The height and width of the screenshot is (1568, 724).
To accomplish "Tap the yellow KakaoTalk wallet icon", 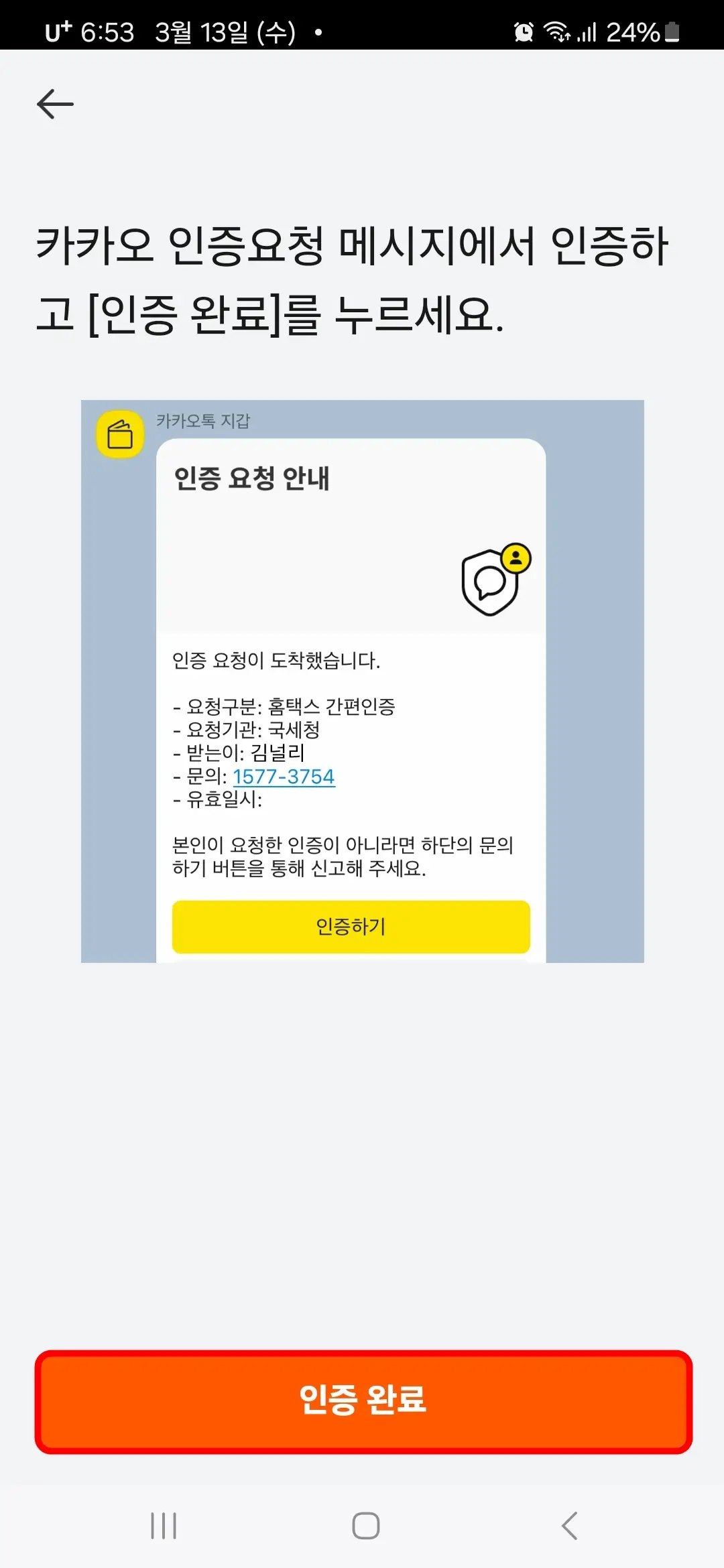I will coord(119,434).
